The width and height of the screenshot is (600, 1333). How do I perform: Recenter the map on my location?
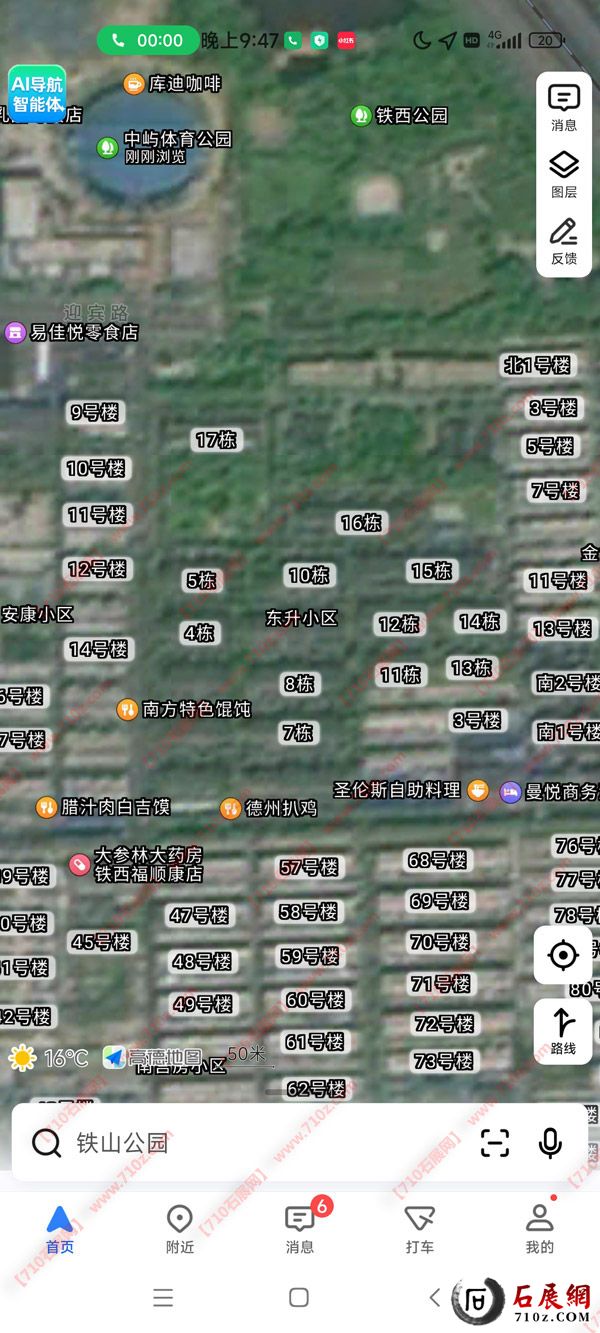[x=563, y=955]
